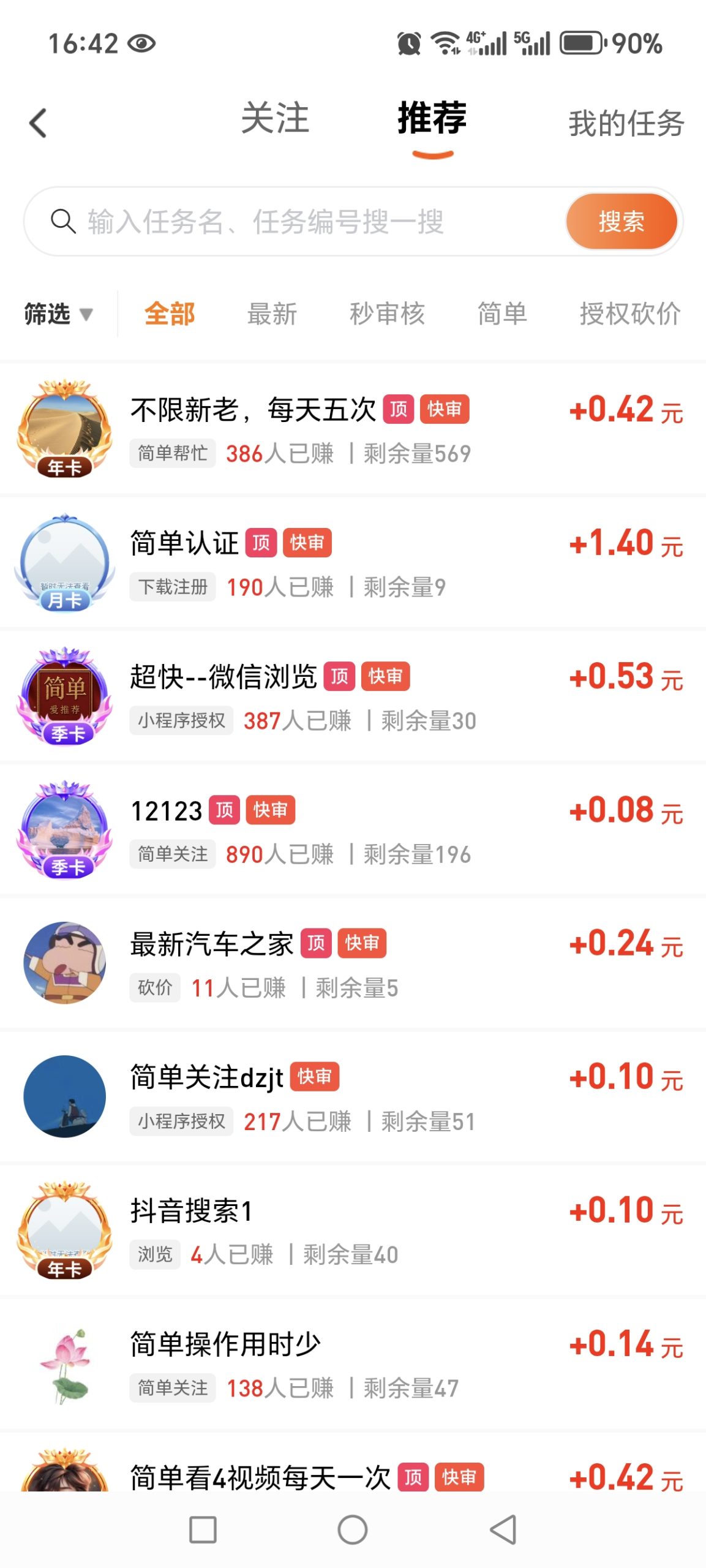Tap the Crayon Shin-chan avatar for 最新汽车之家
Screen dimensions: 706x1568
click(66, 963)
